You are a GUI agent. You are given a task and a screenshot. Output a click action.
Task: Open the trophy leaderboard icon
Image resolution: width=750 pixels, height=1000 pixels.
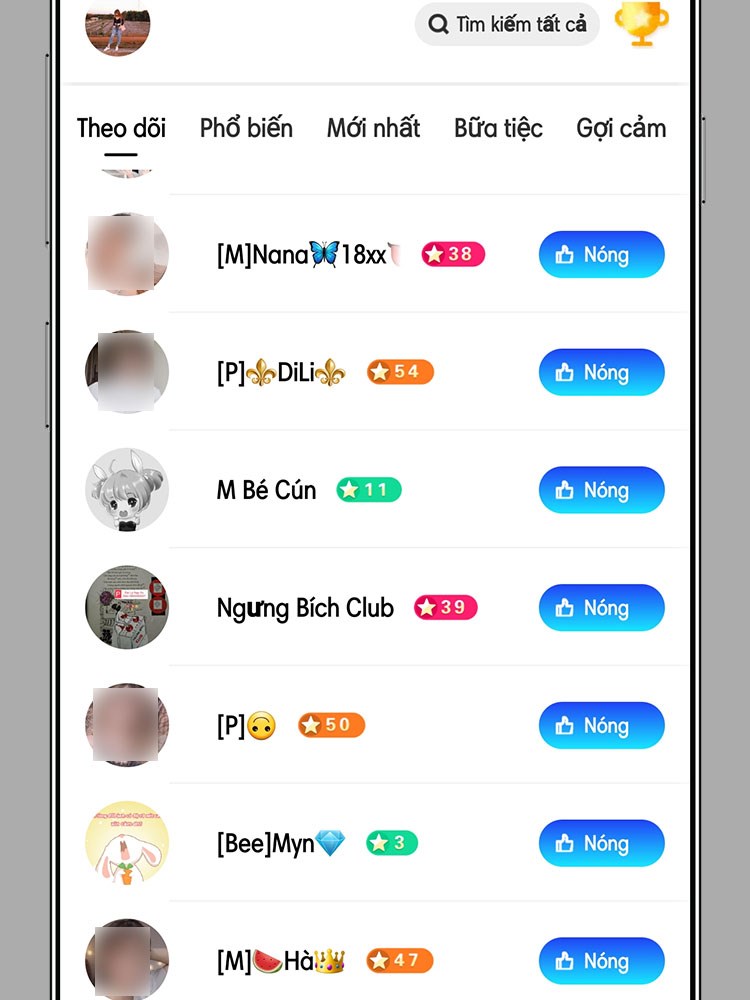point(640,24)
